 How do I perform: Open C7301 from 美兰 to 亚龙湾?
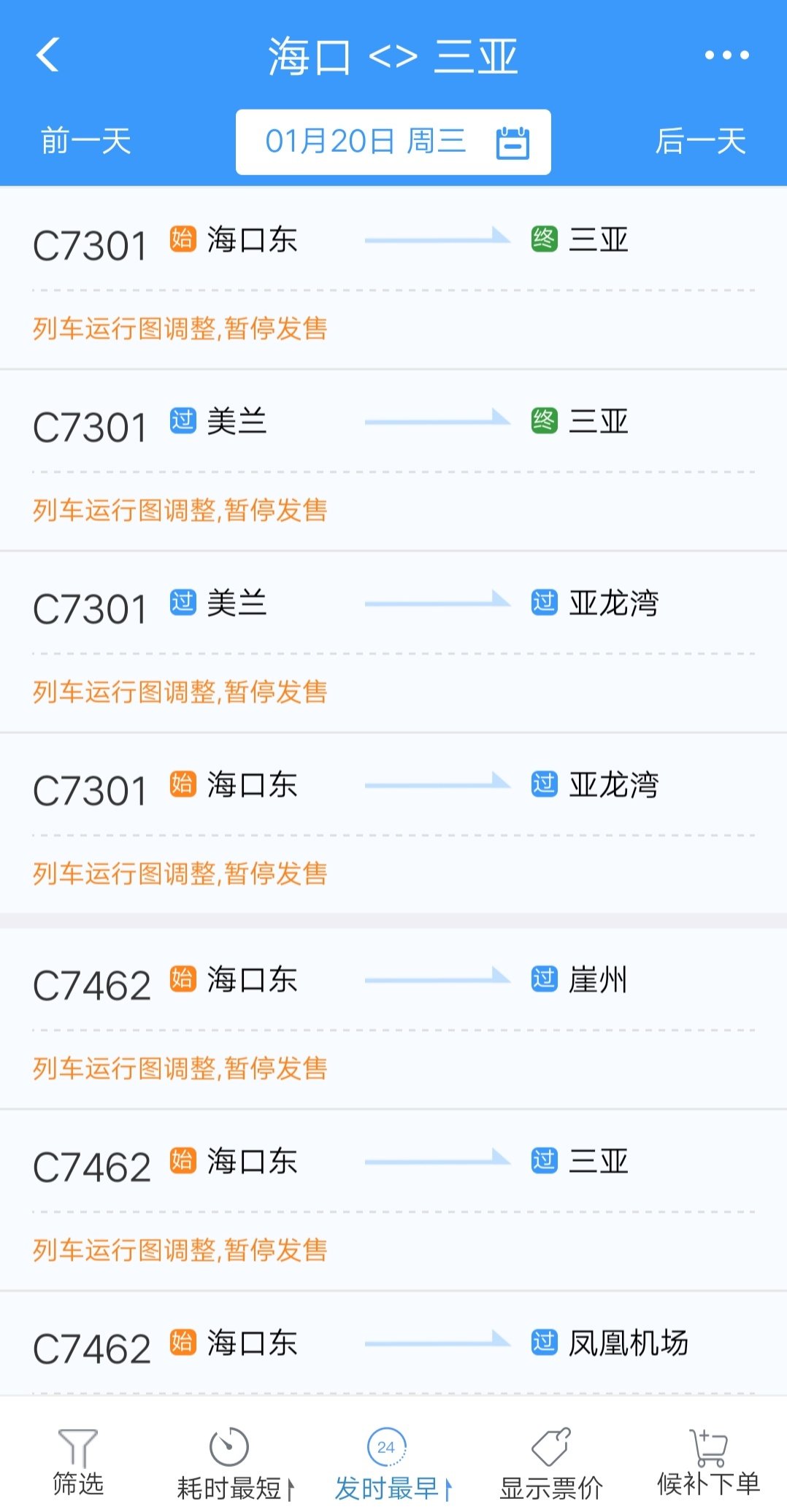393,642
